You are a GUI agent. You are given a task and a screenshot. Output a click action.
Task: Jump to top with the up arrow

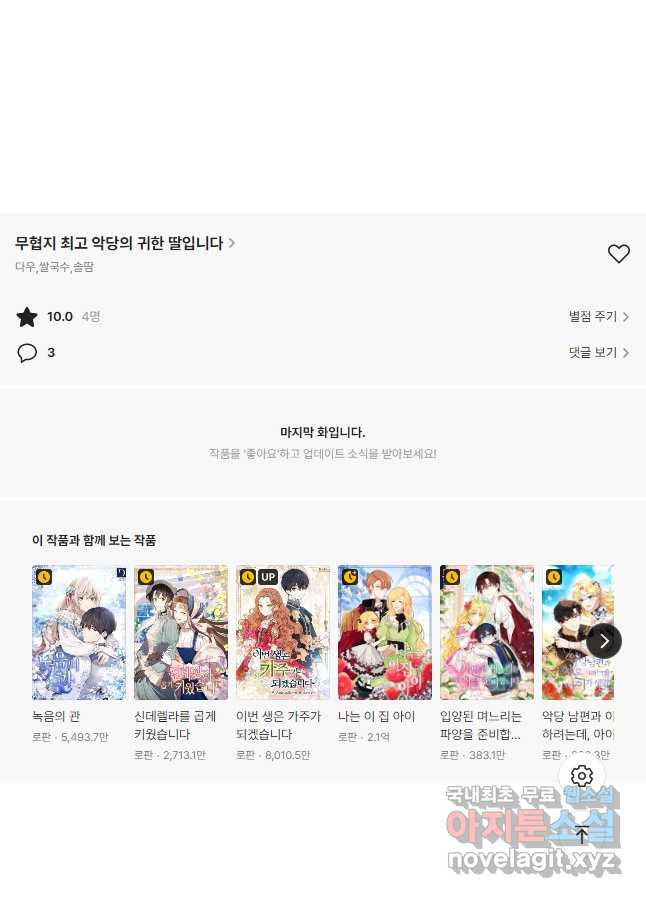point(582,834)
